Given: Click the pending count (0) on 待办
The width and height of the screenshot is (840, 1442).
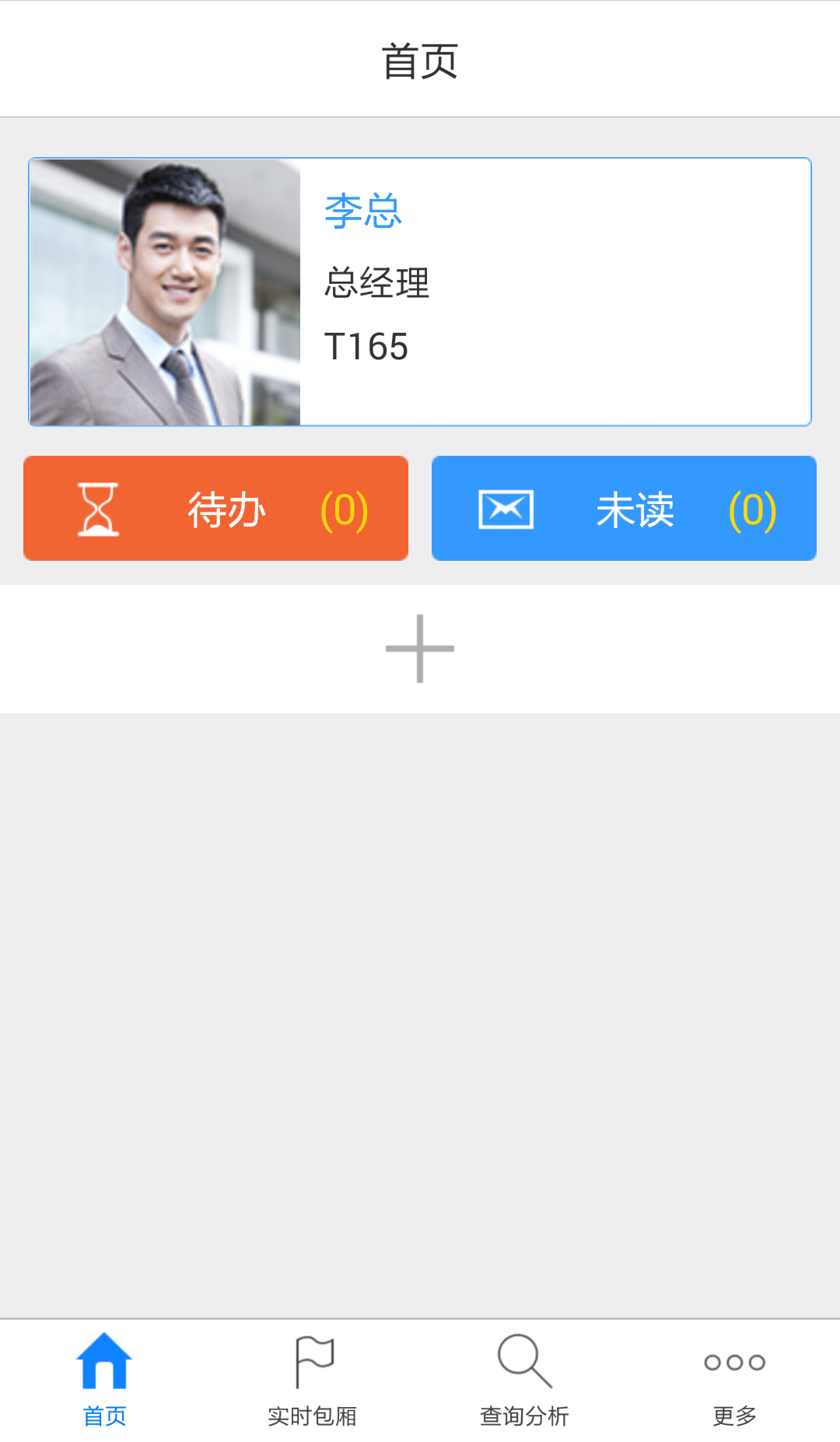Looking at the screenshot, I should point(342,512).
